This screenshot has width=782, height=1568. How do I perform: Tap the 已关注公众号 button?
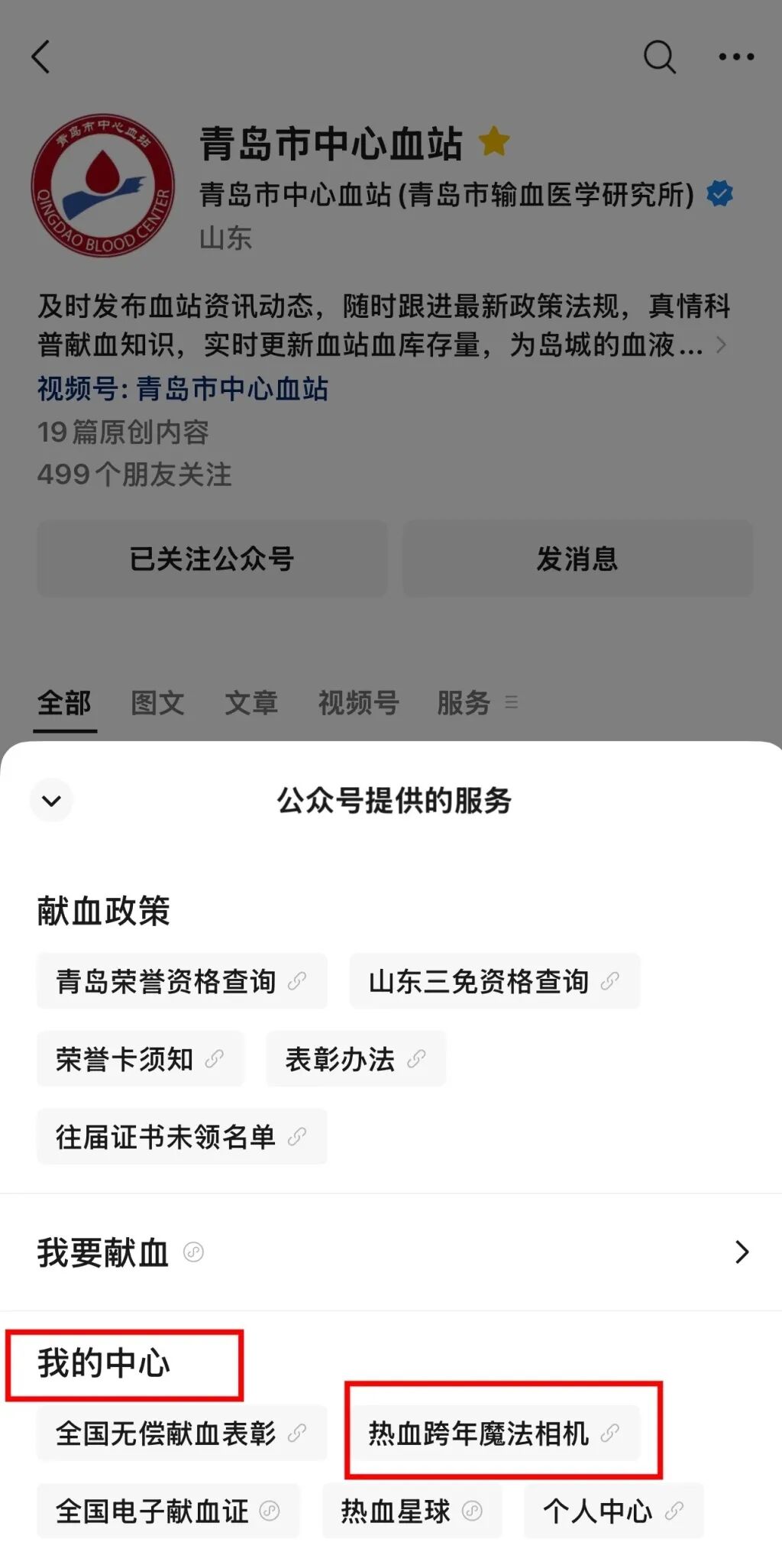(x=212, y=559)
